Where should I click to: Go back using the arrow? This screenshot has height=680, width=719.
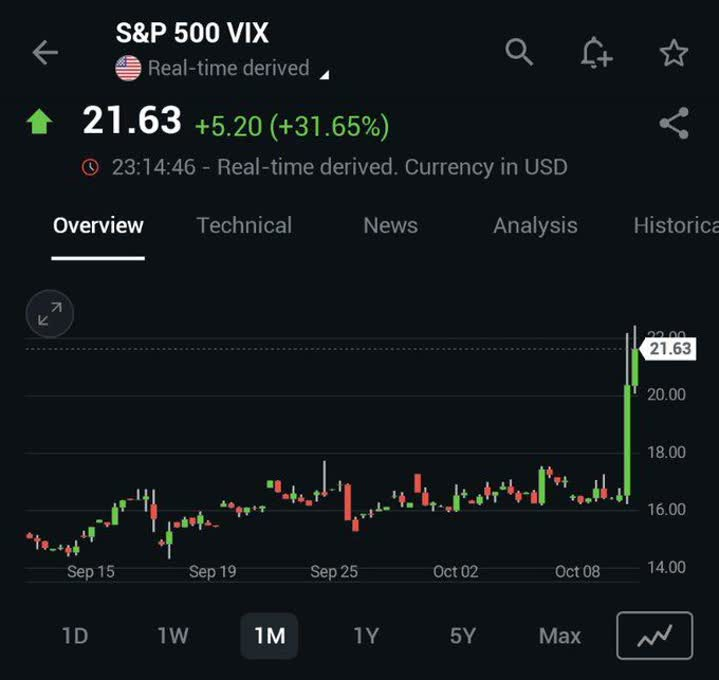(45, 53)
